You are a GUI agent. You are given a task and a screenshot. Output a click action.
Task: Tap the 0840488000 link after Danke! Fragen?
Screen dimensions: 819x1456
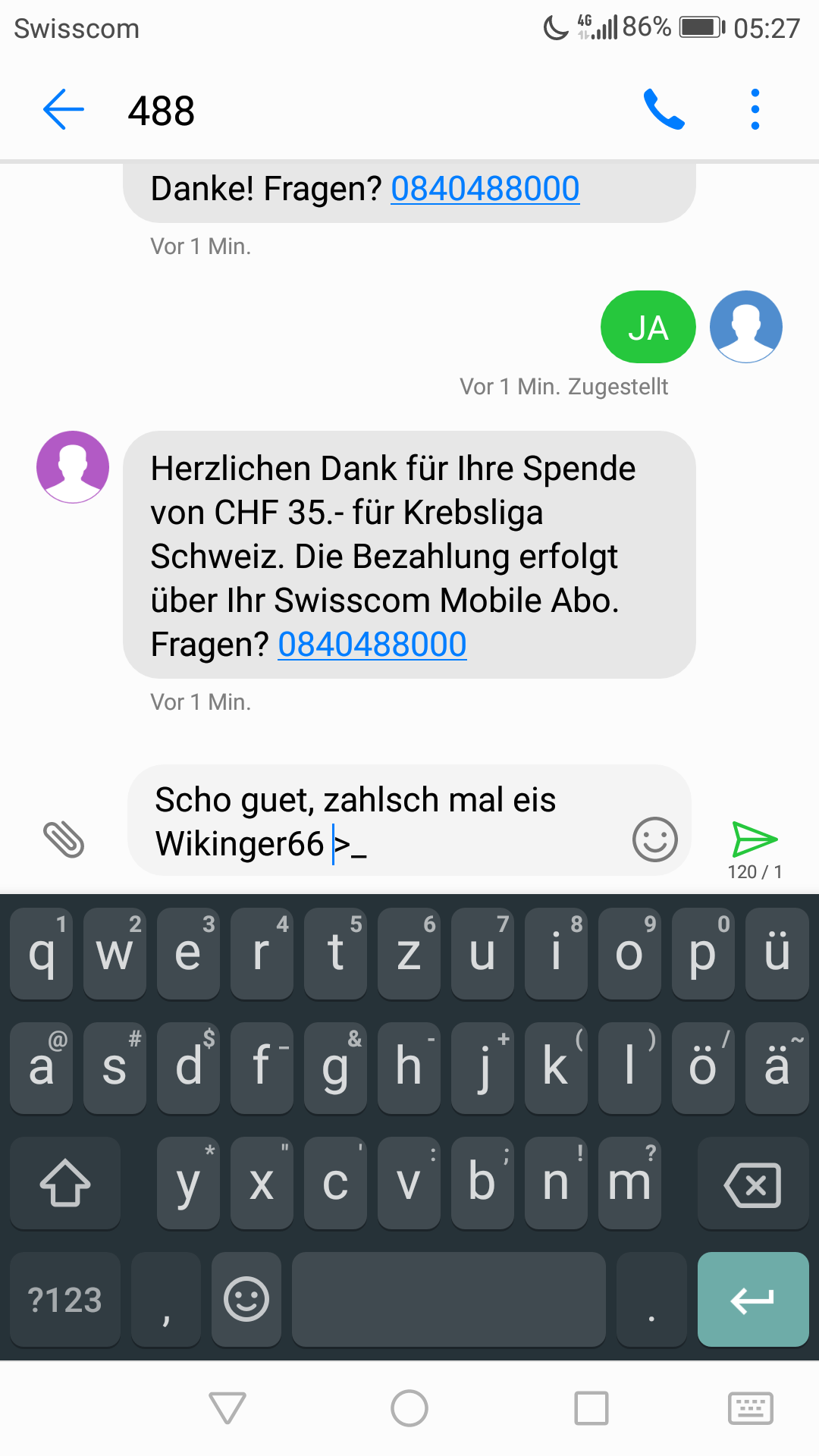[485, 189]
